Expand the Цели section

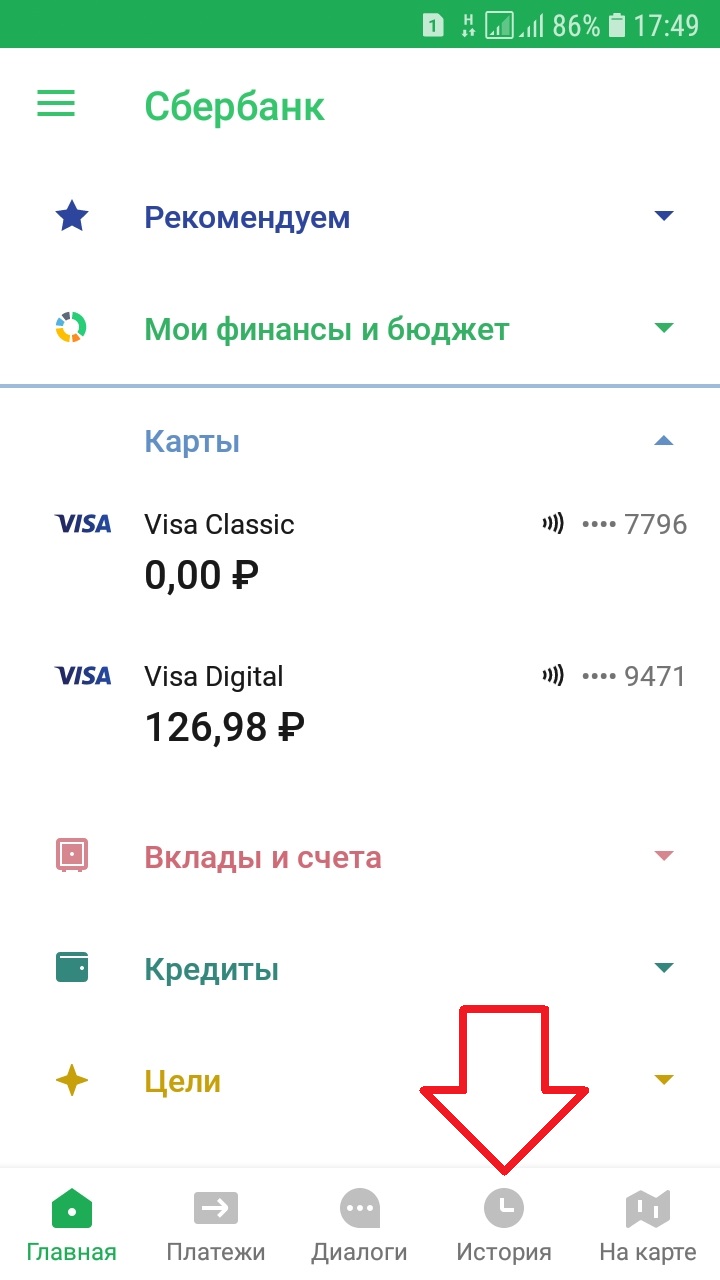tap(663, 1079)
